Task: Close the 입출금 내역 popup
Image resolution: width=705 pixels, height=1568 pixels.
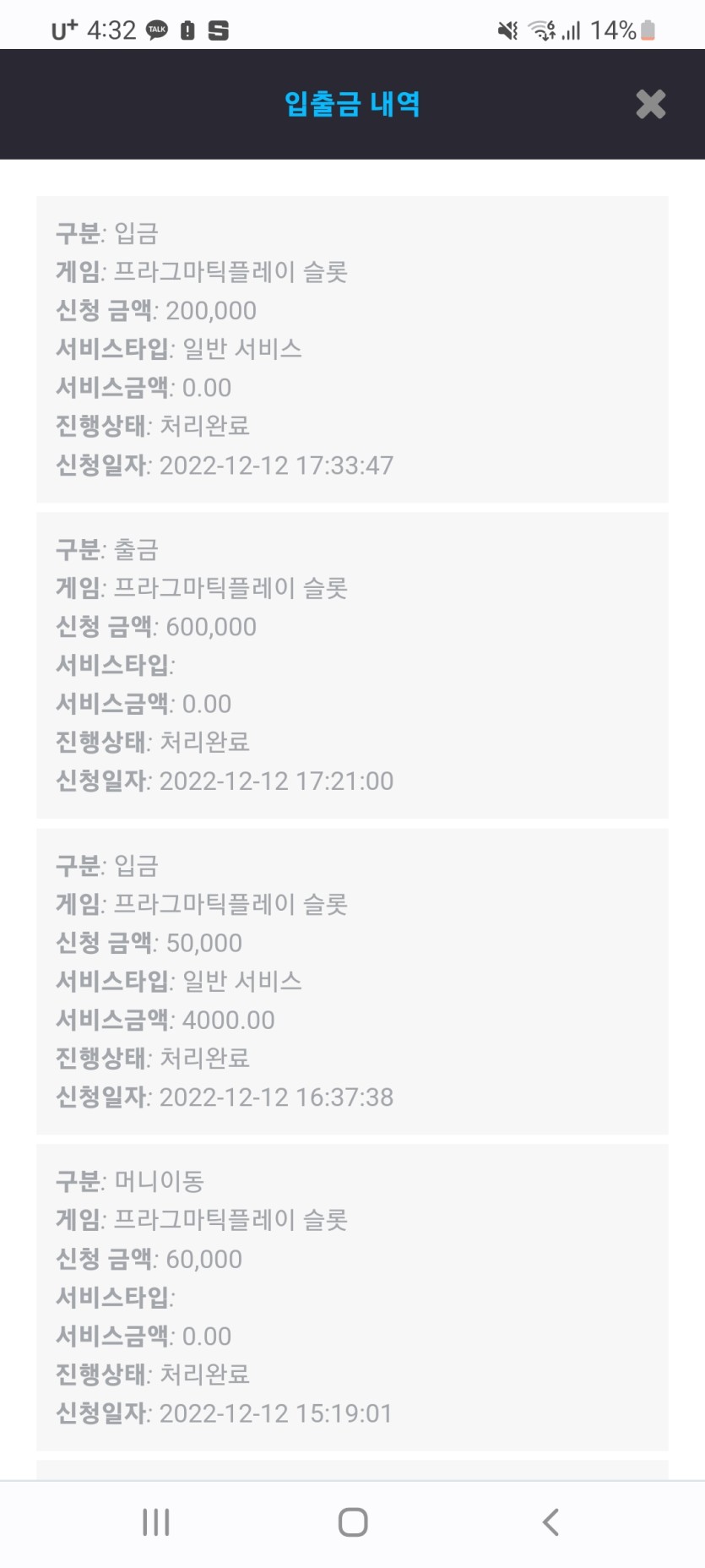Action: 650,104
